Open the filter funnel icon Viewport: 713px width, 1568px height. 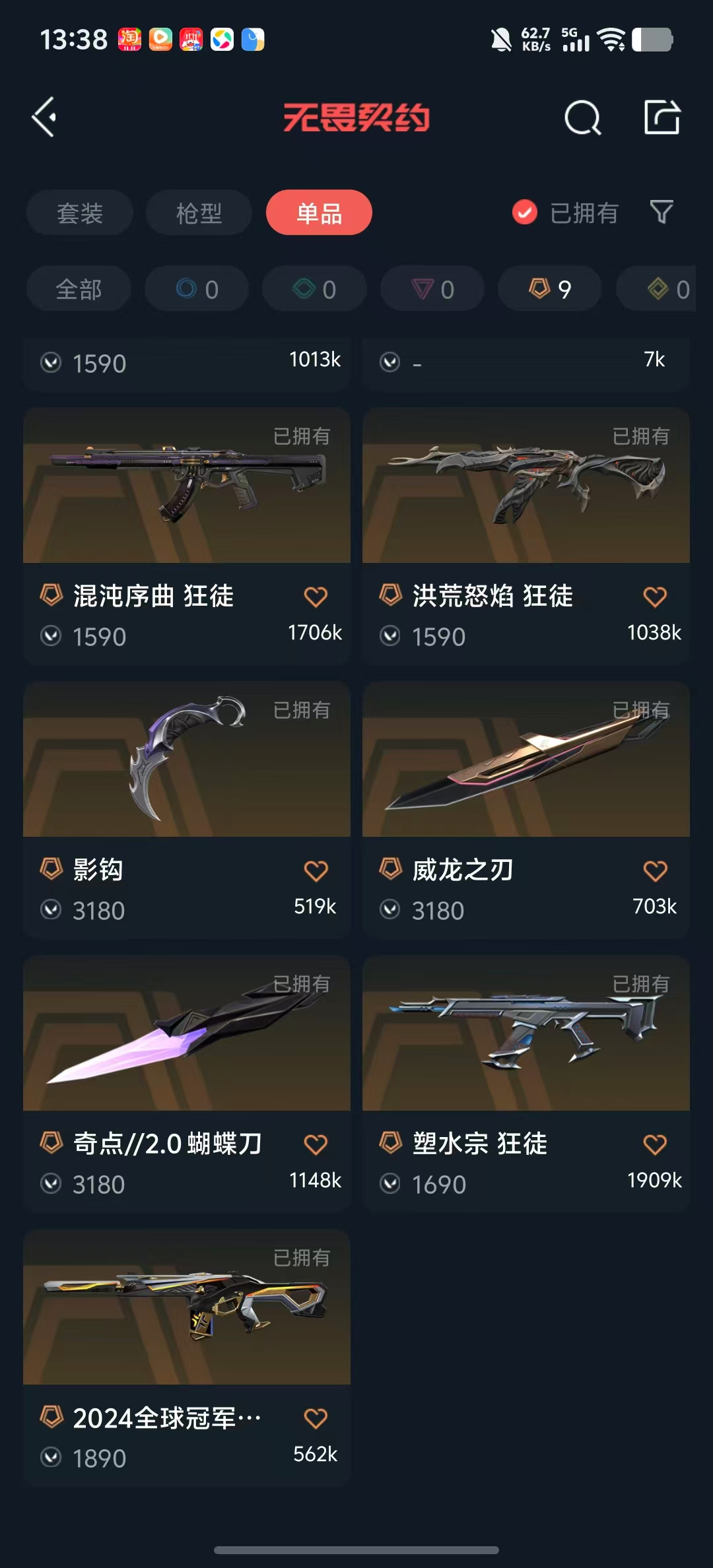click(x=661, y=212)
